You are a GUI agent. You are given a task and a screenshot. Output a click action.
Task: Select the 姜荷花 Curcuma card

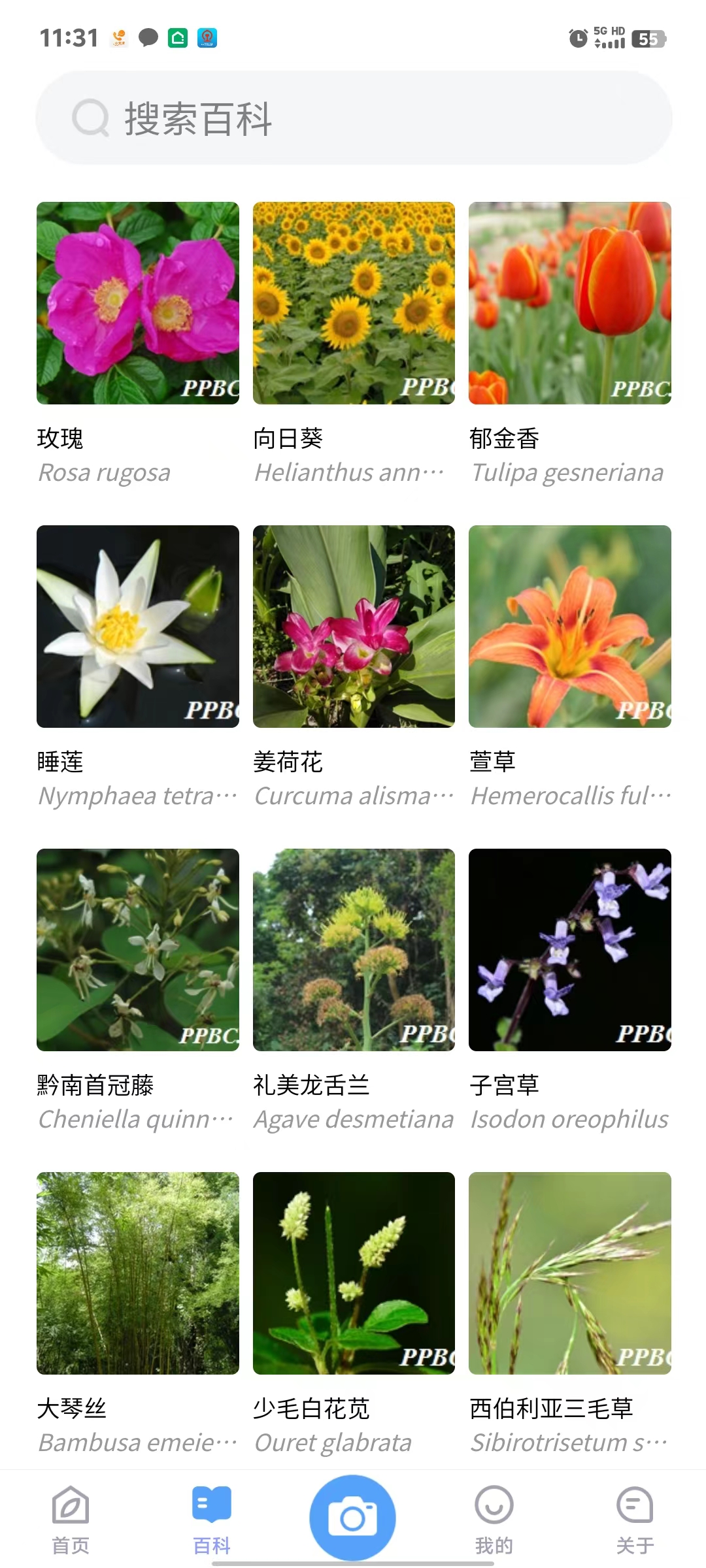[x=354, y=627]
